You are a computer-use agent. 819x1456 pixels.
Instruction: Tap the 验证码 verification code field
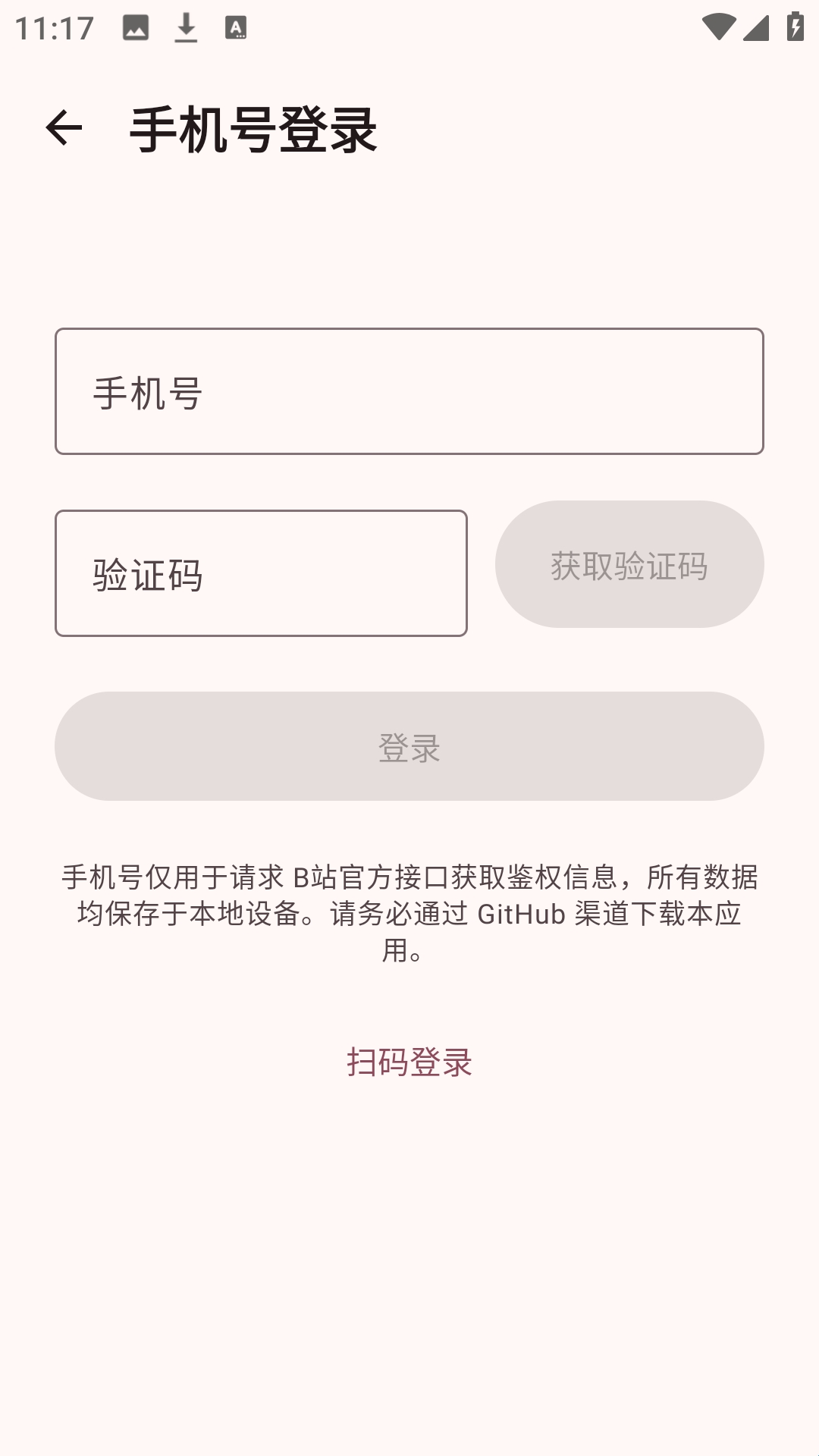tap(261, 573)
